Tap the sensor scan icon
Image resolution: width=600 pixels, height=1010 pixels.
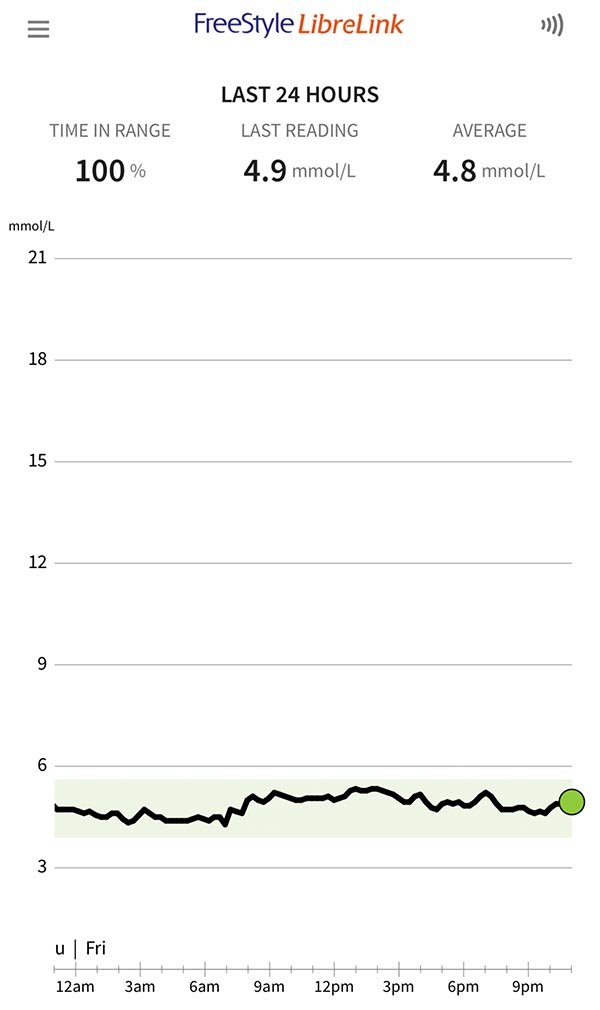552,26
